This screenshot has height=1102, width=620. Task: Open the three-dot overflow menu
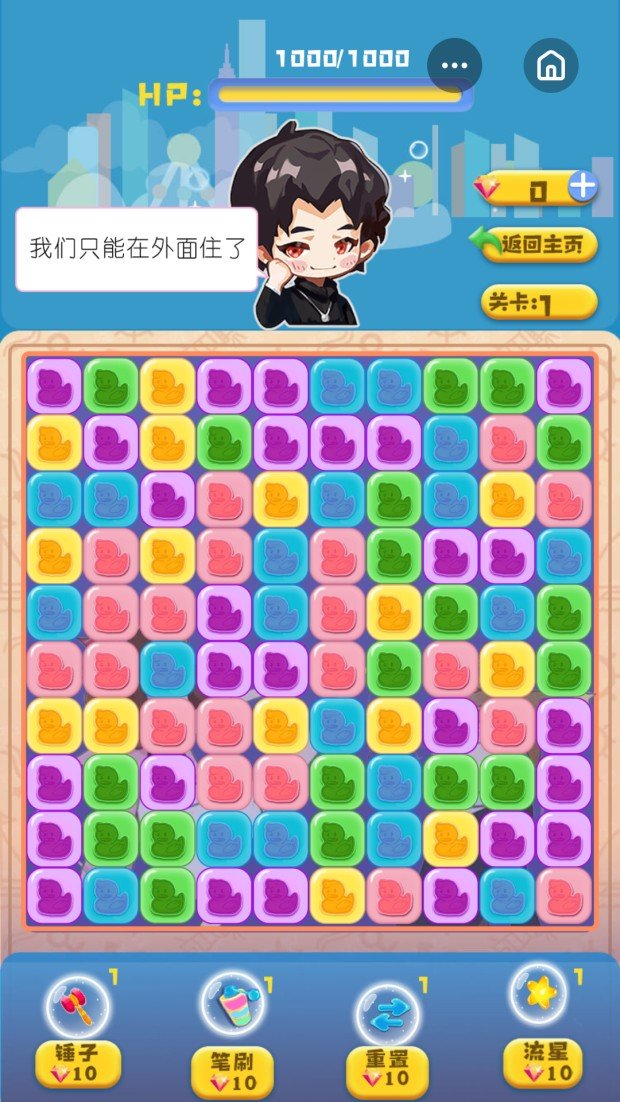(454, 65)
